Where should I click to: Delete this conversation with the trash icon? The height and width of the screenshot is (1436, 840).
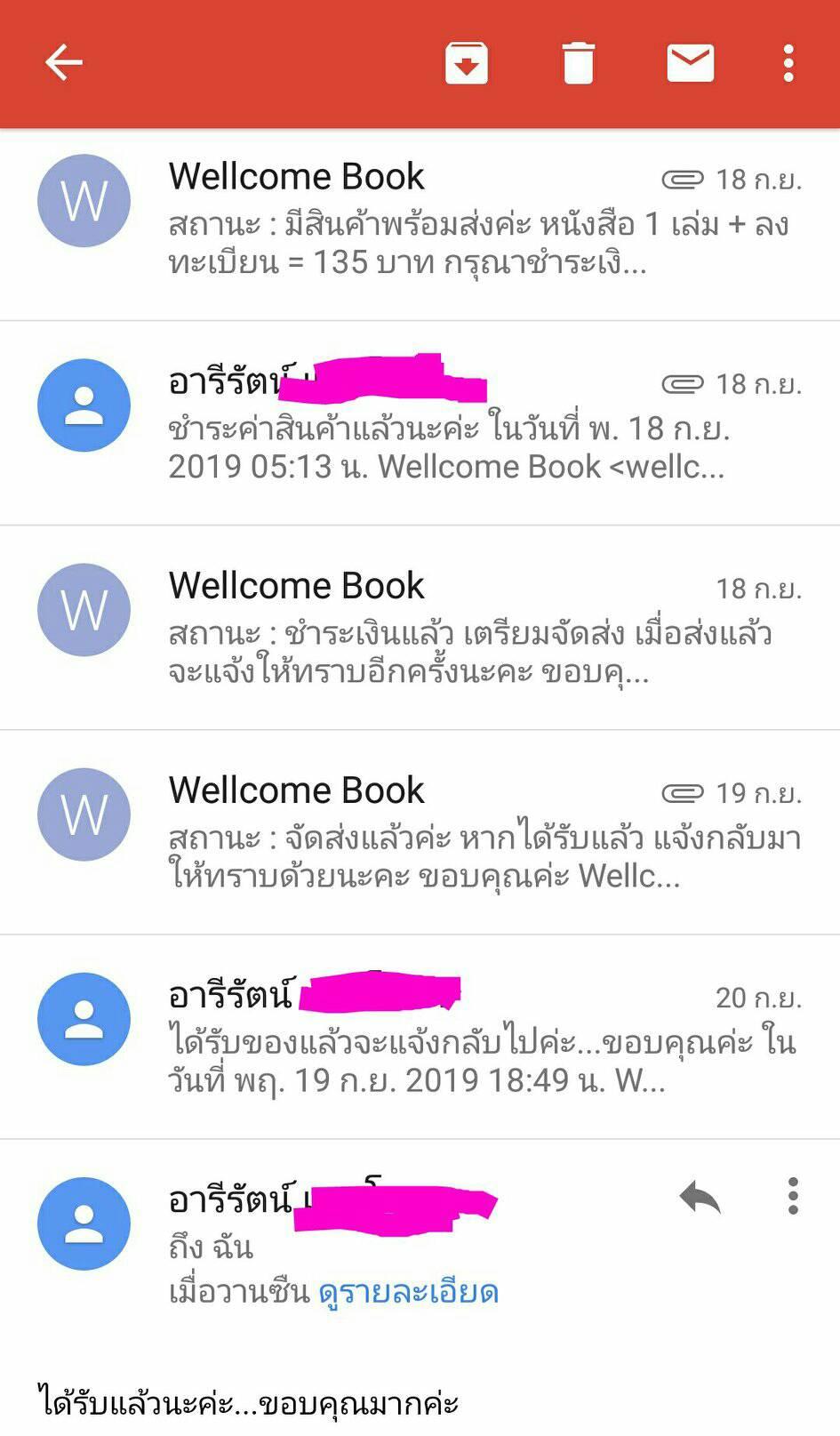[578, 63]
